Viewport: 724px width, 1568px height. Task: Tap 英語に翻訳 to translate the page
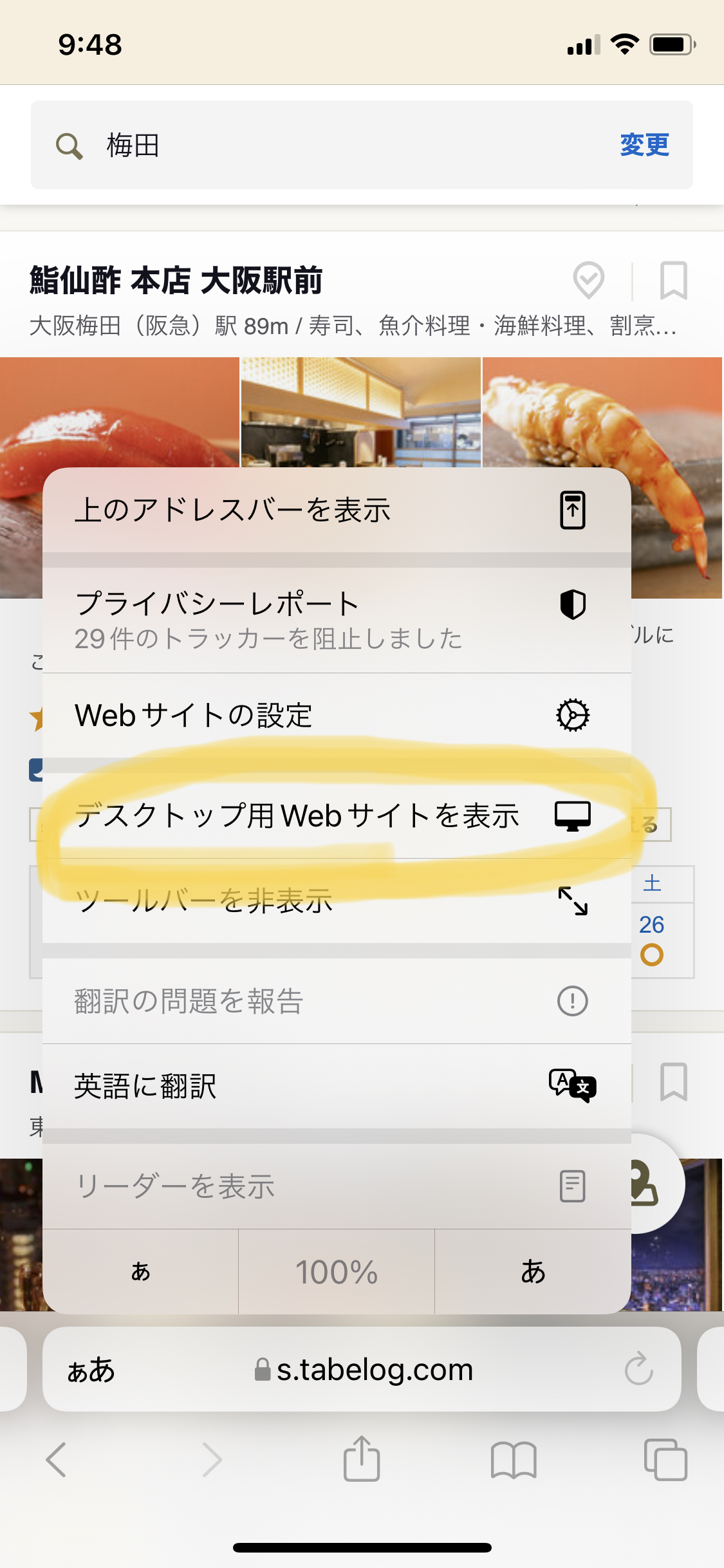coord(337,1086)
